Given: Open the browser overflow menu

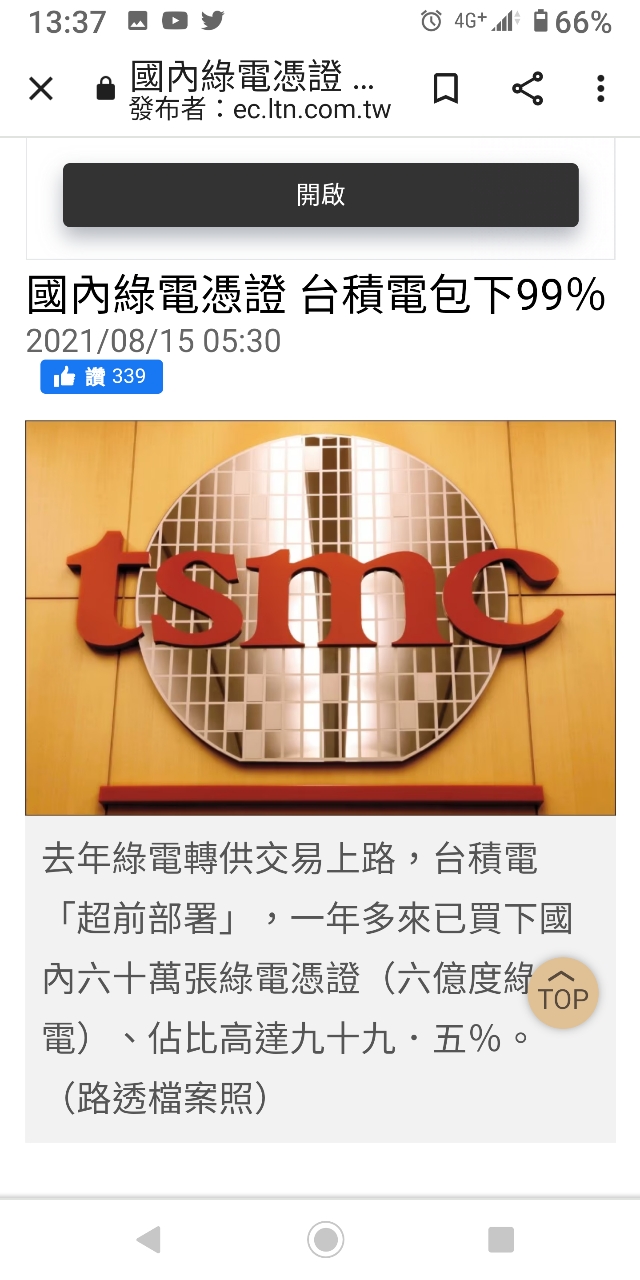Looking at the screenshot, I should [x=600, y=89].
